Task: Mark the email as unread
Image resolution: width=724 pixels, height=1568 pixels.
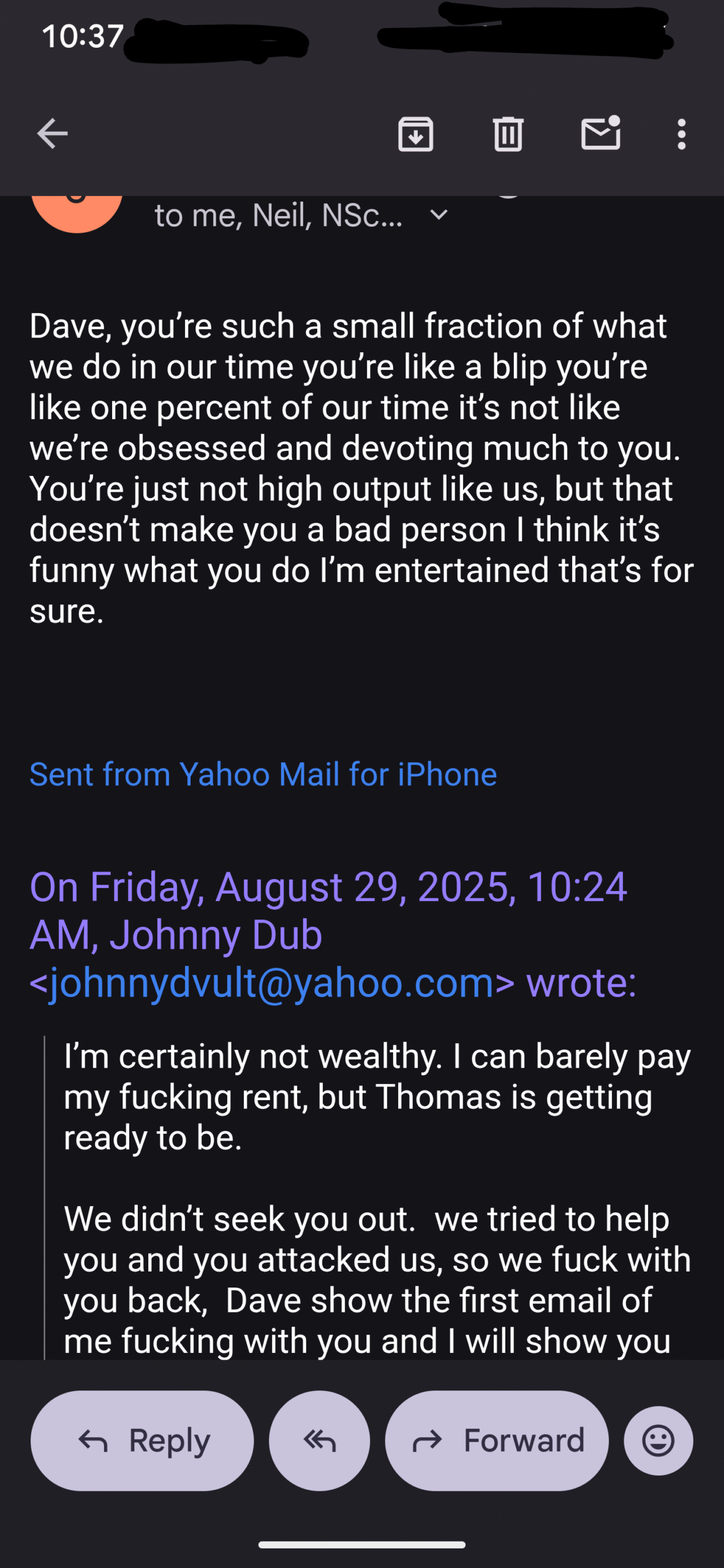Action: point(601,132)
